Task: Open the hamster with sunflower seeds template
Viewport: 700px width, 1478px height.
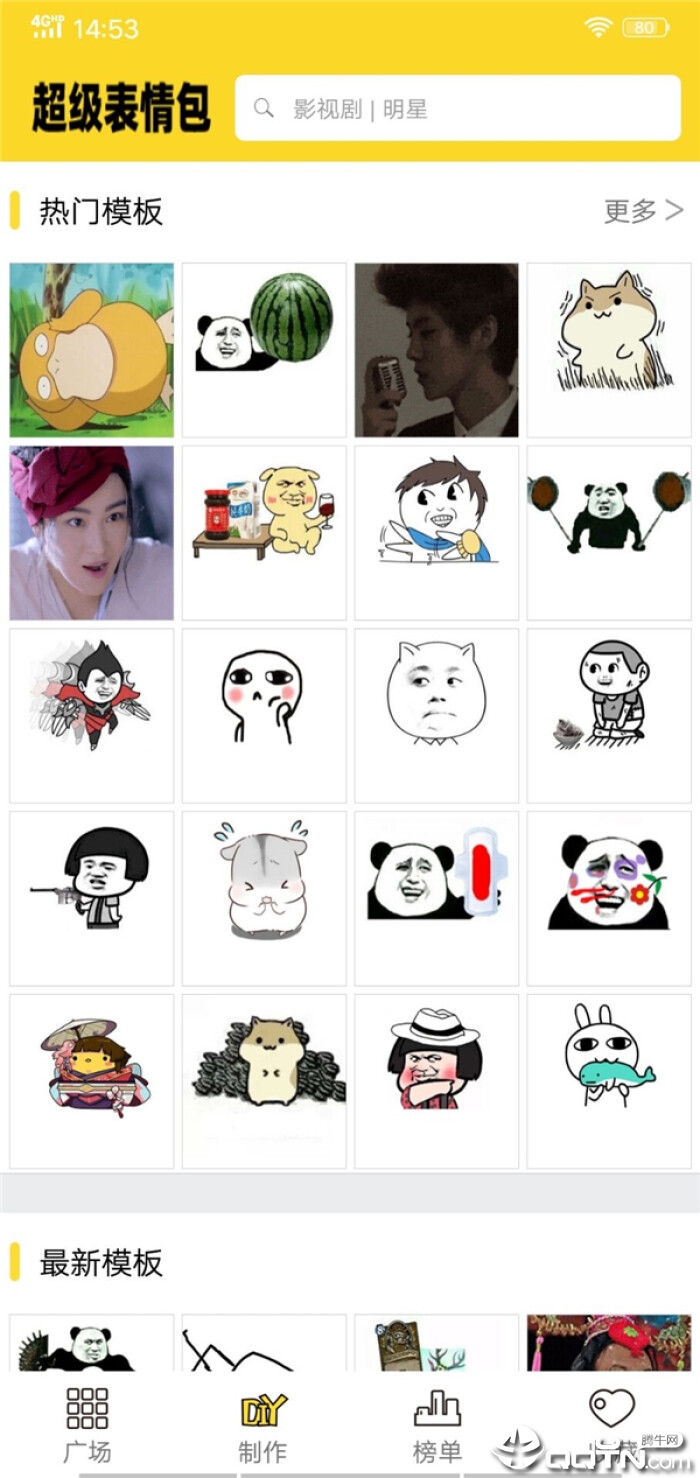Action: pos(264,1081)
